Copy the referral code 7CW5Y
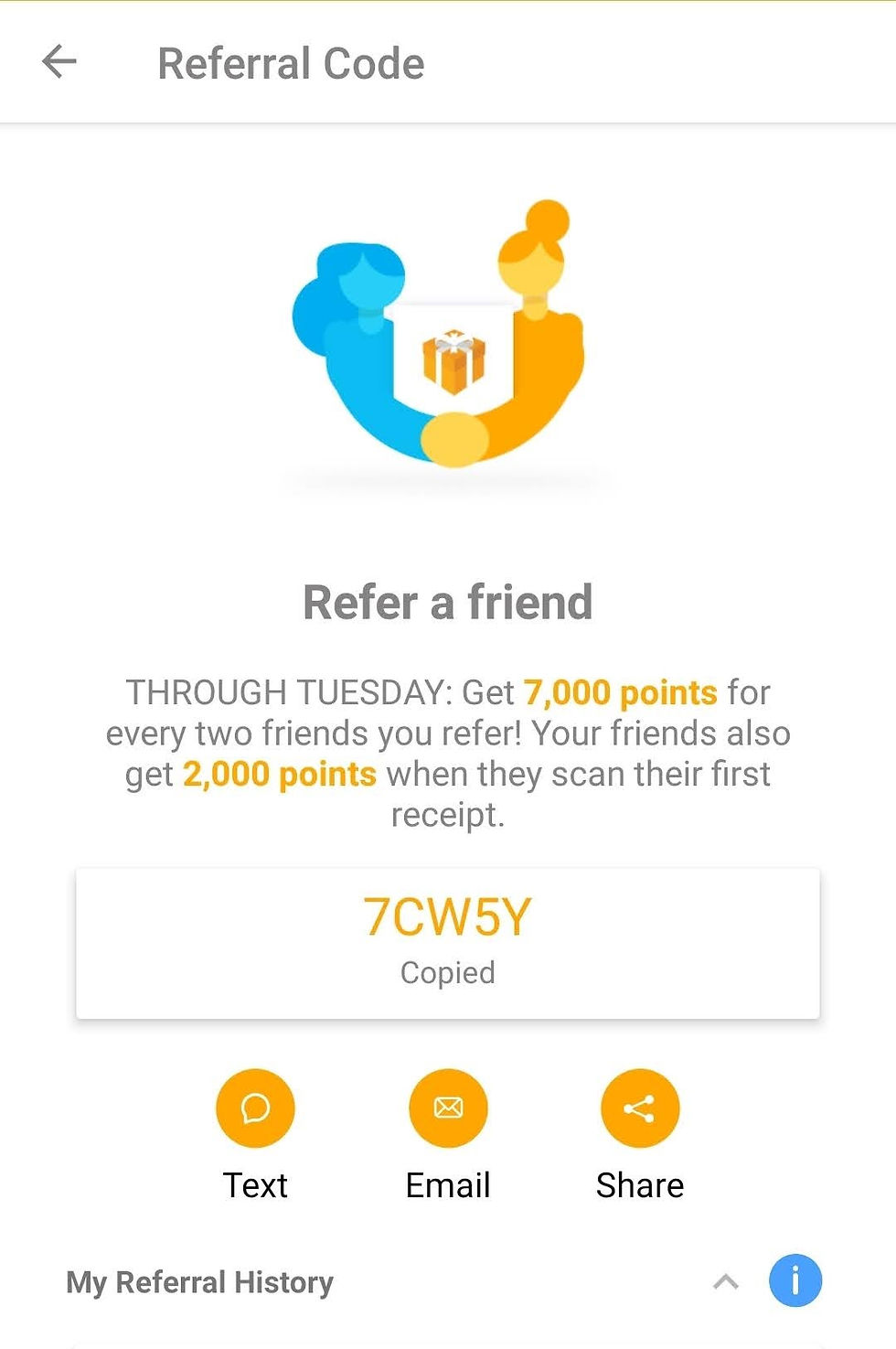The height and width of the screenshot is (1349, 896). (447, 940)
